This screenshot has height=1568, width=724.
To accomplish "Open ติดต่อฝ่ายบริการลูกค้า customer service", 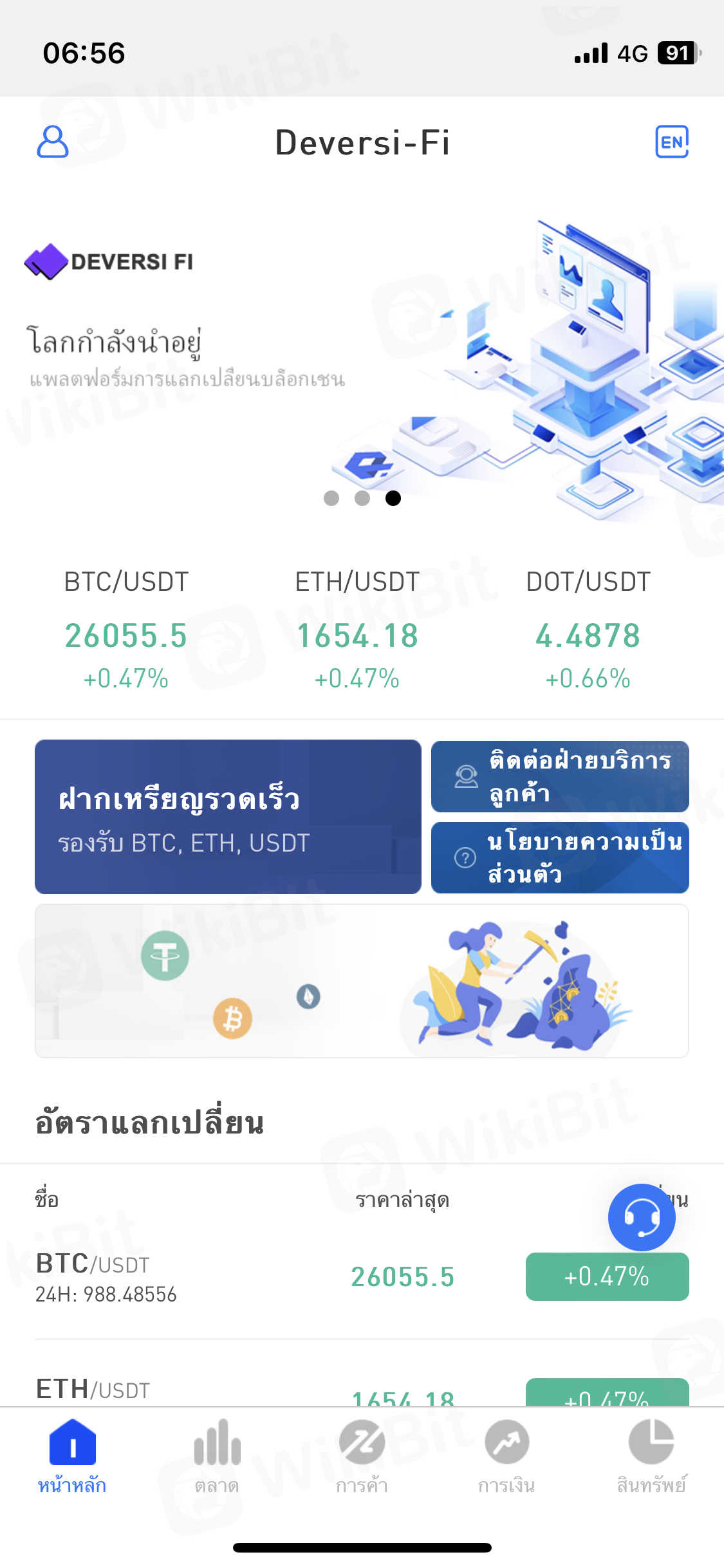I will (x=560, y=776).
